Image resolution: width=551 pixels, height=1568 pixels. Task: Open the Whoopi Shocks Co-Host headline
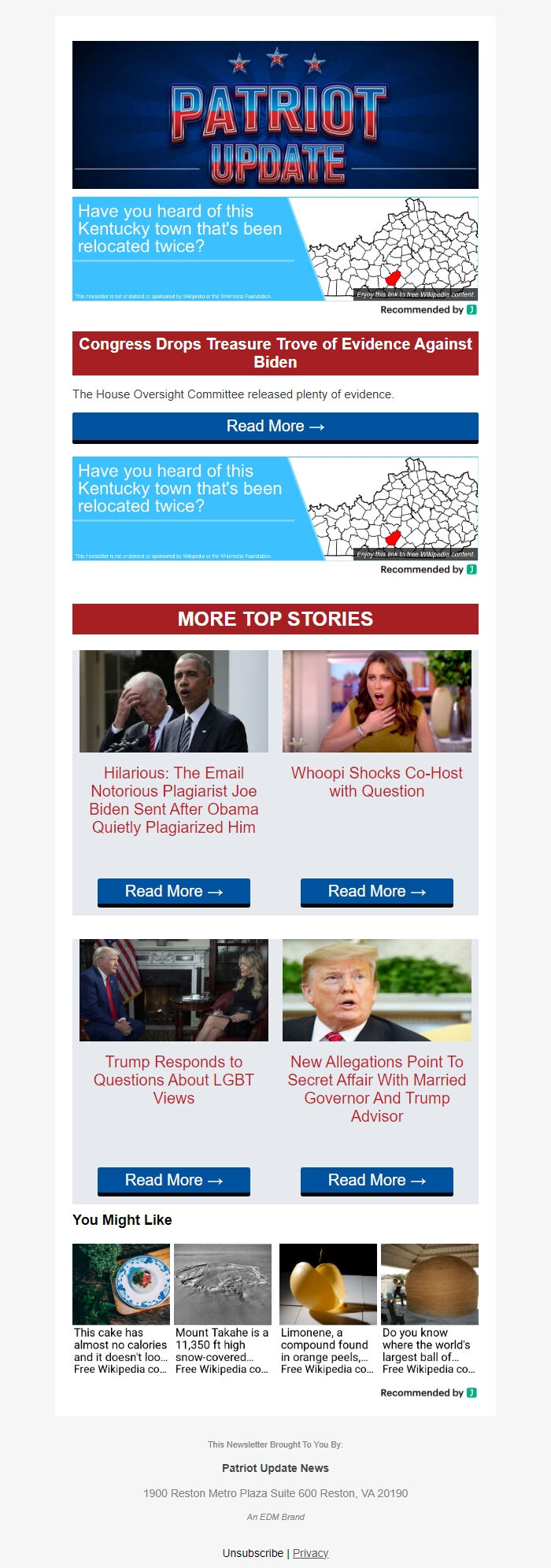pyautogui.click(x=377, y=782)
